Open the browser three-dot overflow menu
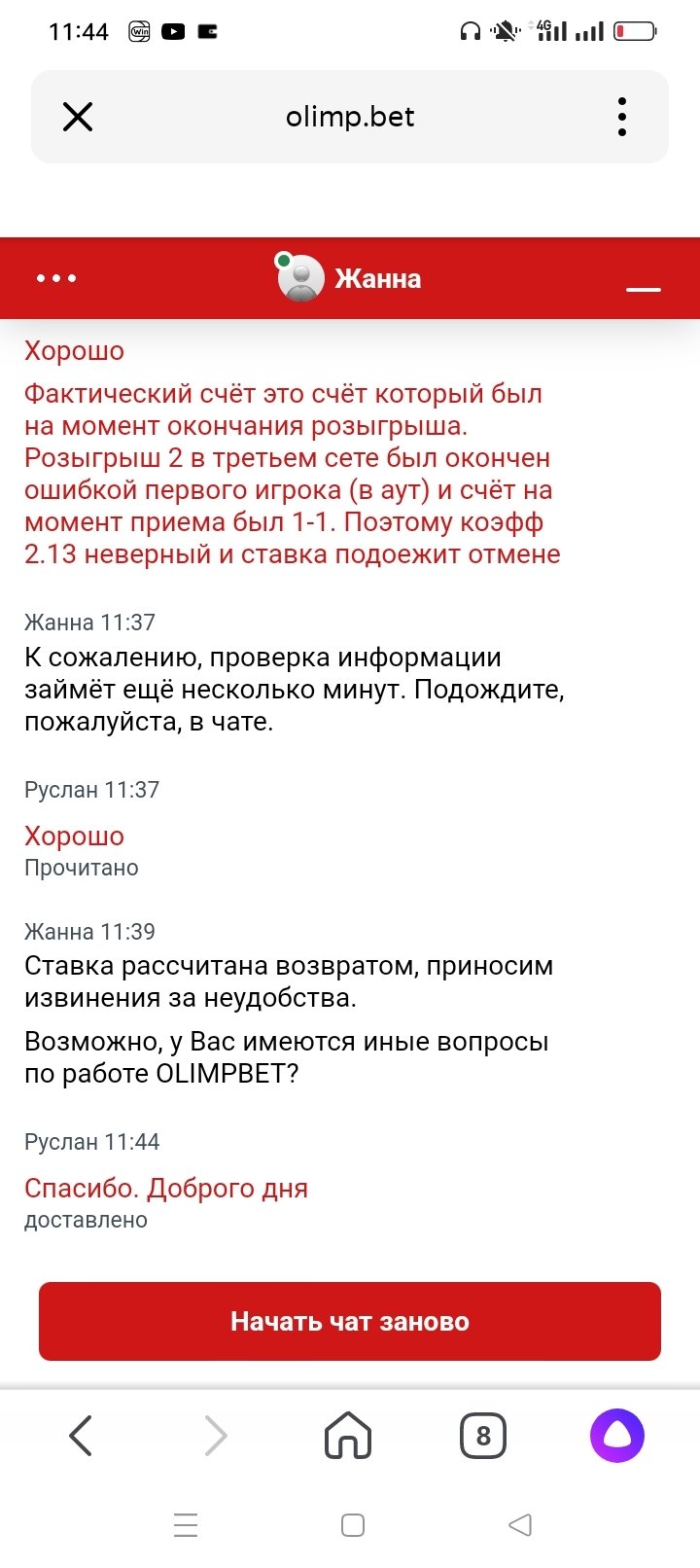700x1568 pixels. (622, 118)
